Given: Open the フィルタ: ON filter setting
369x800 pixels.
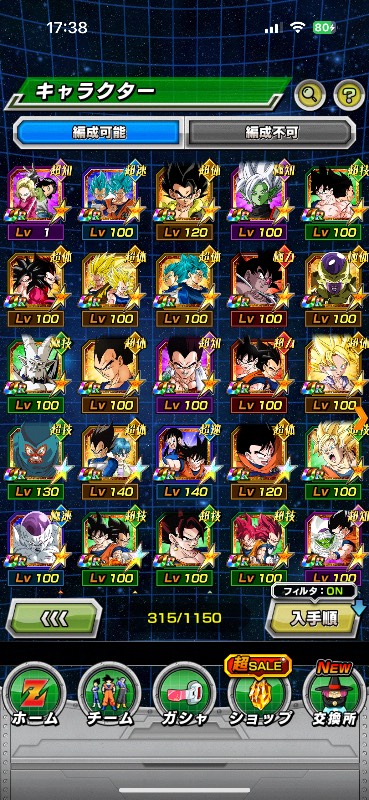Looking at the screenshot, I should coord(314,592).
